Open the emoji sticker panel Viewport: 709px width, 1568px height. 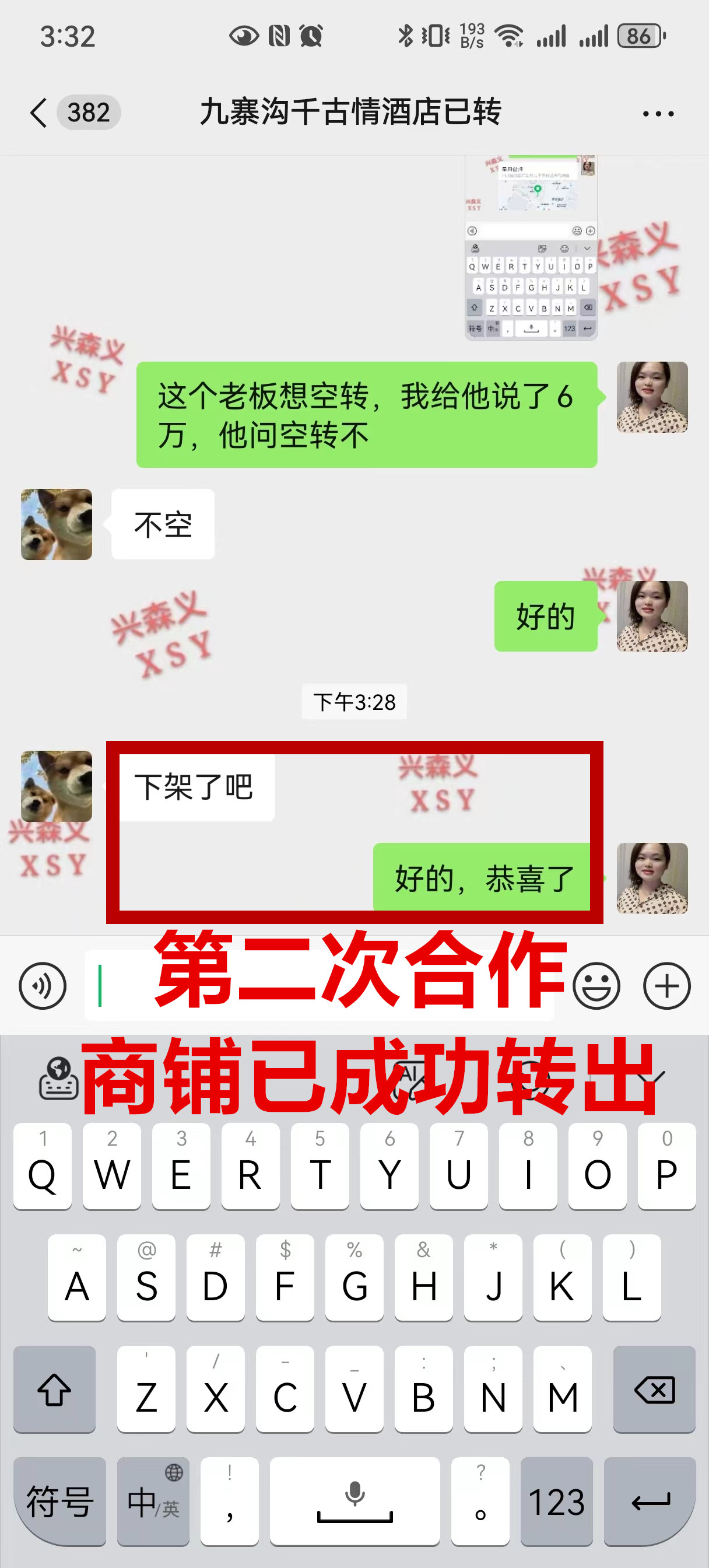click(596, 985)
